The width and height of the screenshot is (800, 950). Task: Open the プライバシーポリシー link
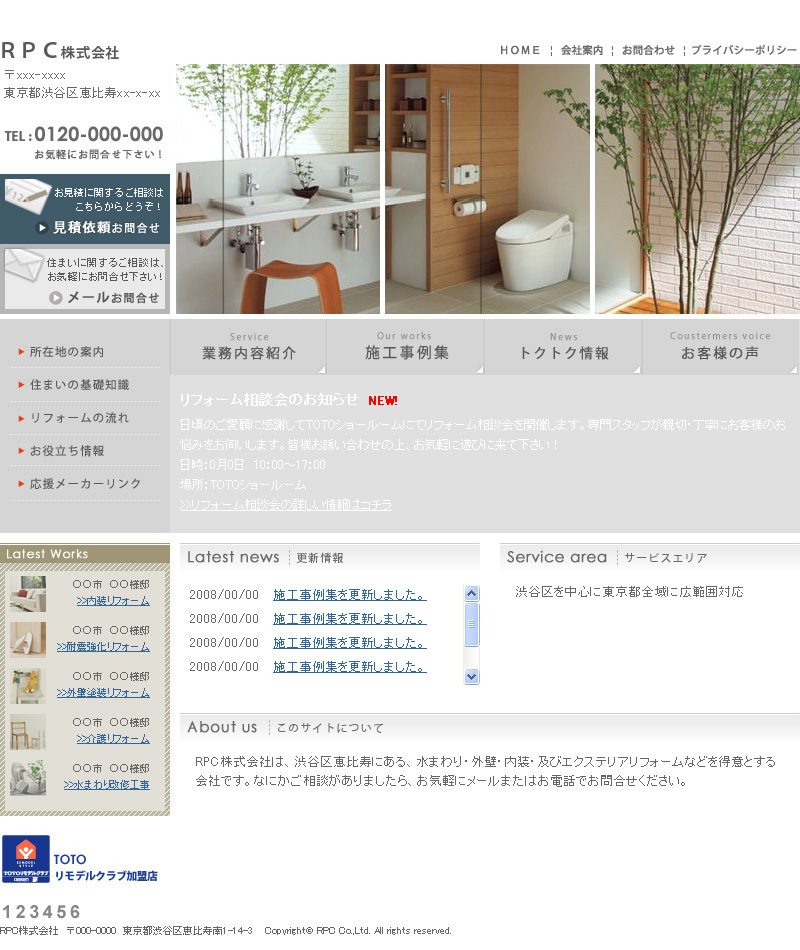(744, 50)
